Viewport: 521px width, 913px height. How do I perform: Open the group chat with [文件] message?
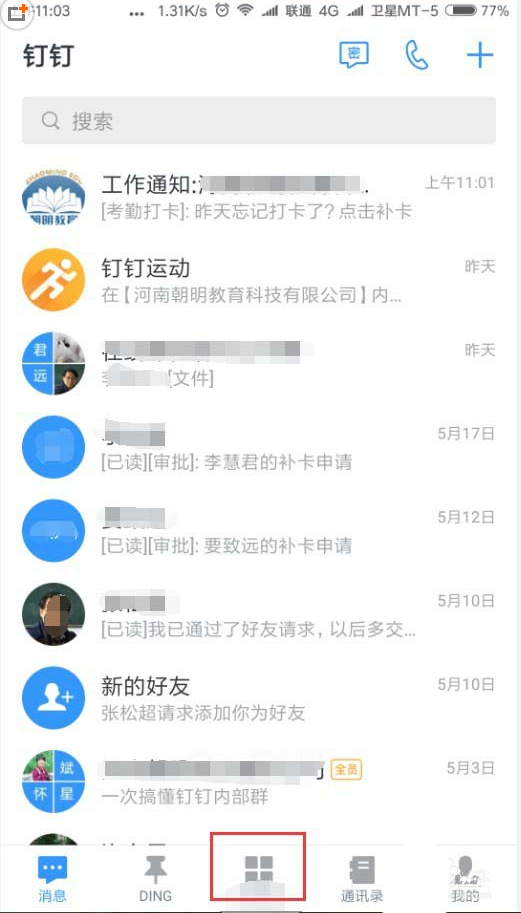tap(260, 363)
